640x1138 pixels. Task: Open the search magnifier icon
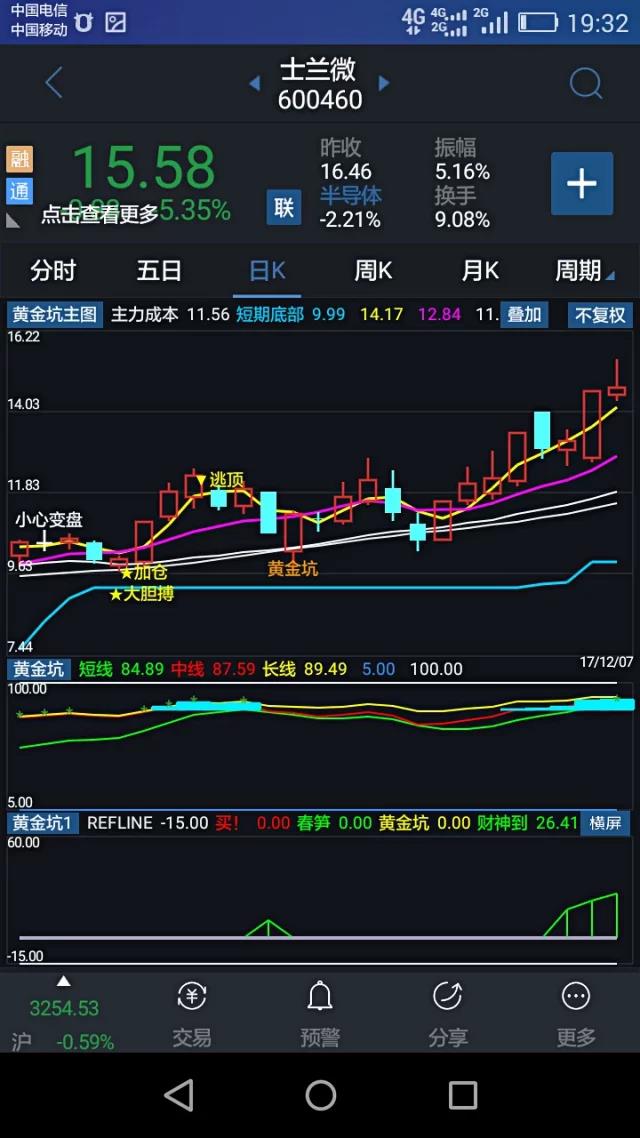[x=585, y=84]
